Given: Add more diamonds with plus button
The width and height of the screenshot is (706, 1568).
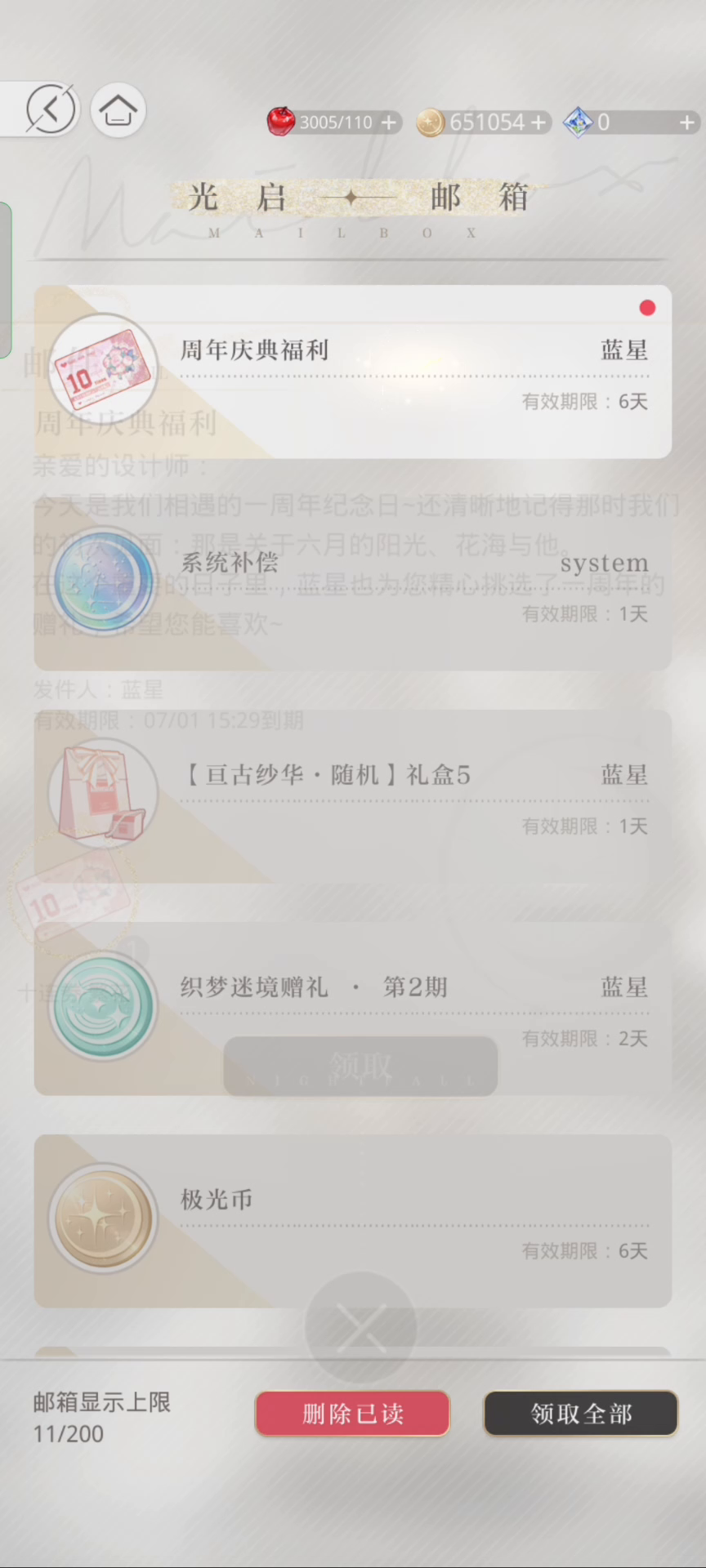Looking at the screenshot, I should (x=686, y=122).
